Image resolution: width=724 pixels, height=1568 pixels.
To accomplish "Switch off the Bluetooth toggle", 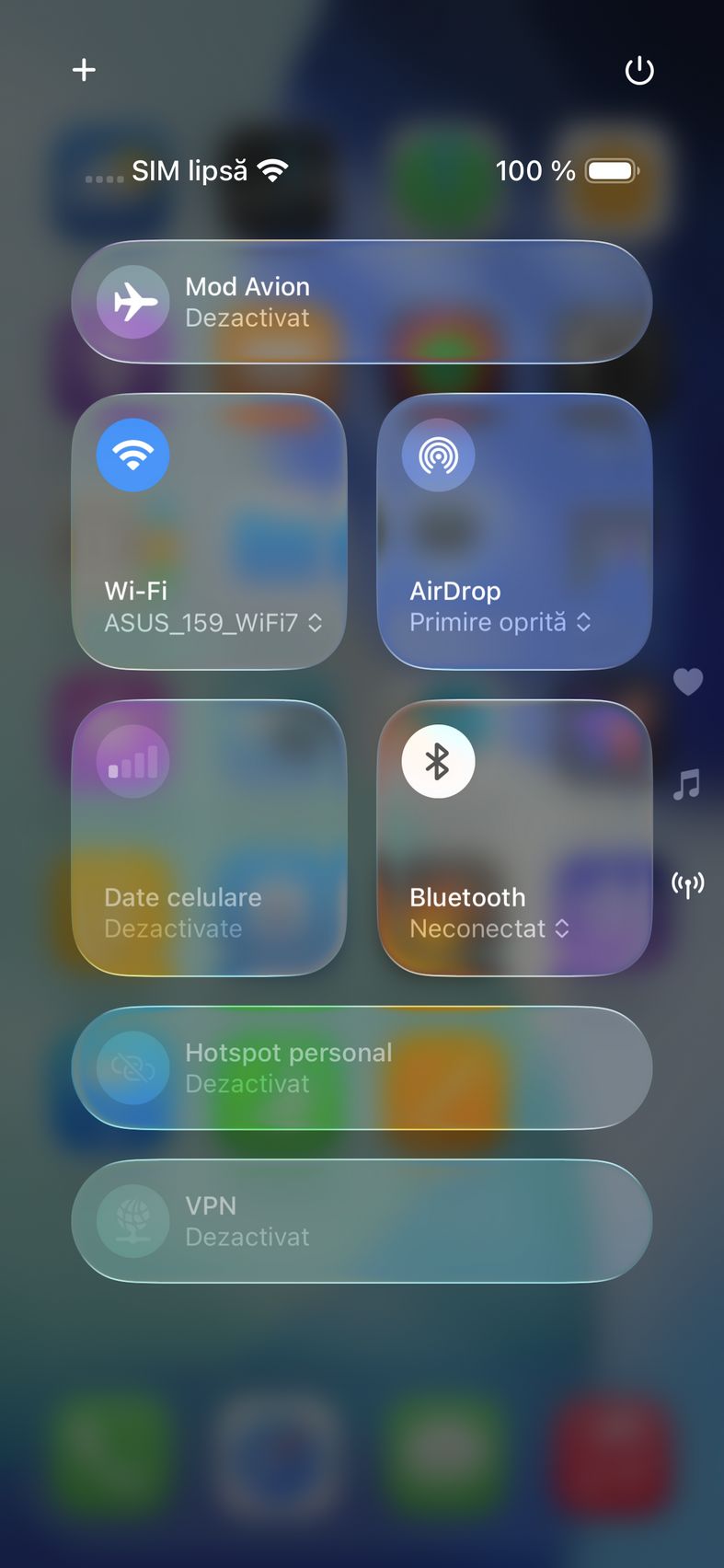I will 438,762.
